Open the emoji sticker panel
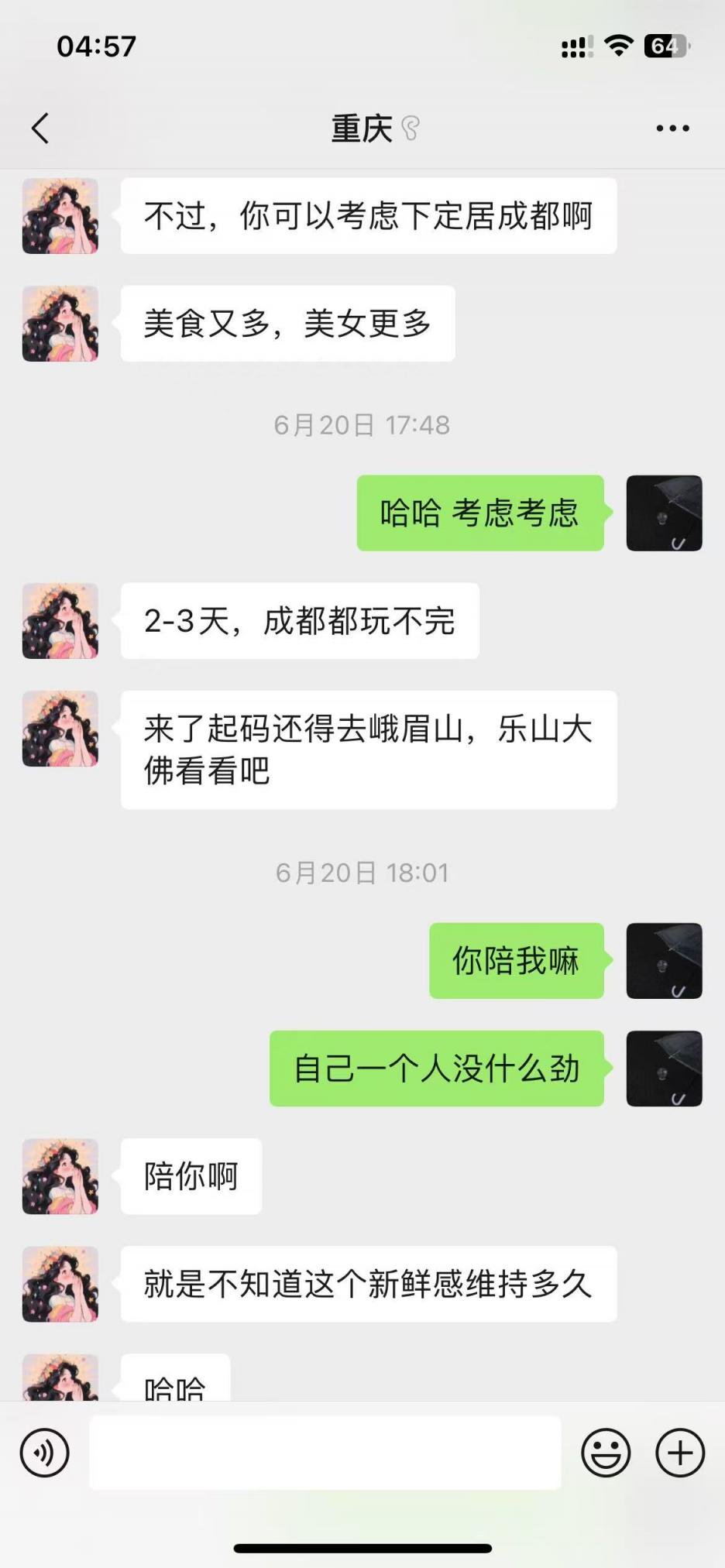Viewport: 725px width, 1568px height. [606, 1453]
